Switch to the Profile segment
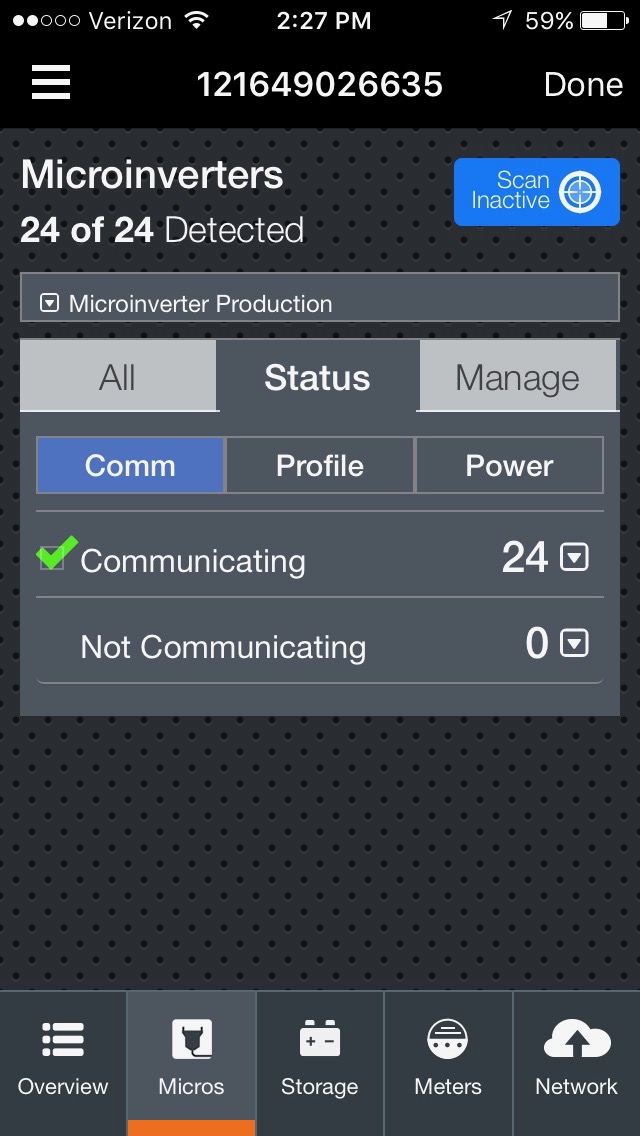This screenshot has width=640, height=1136. tap(319, 465)
